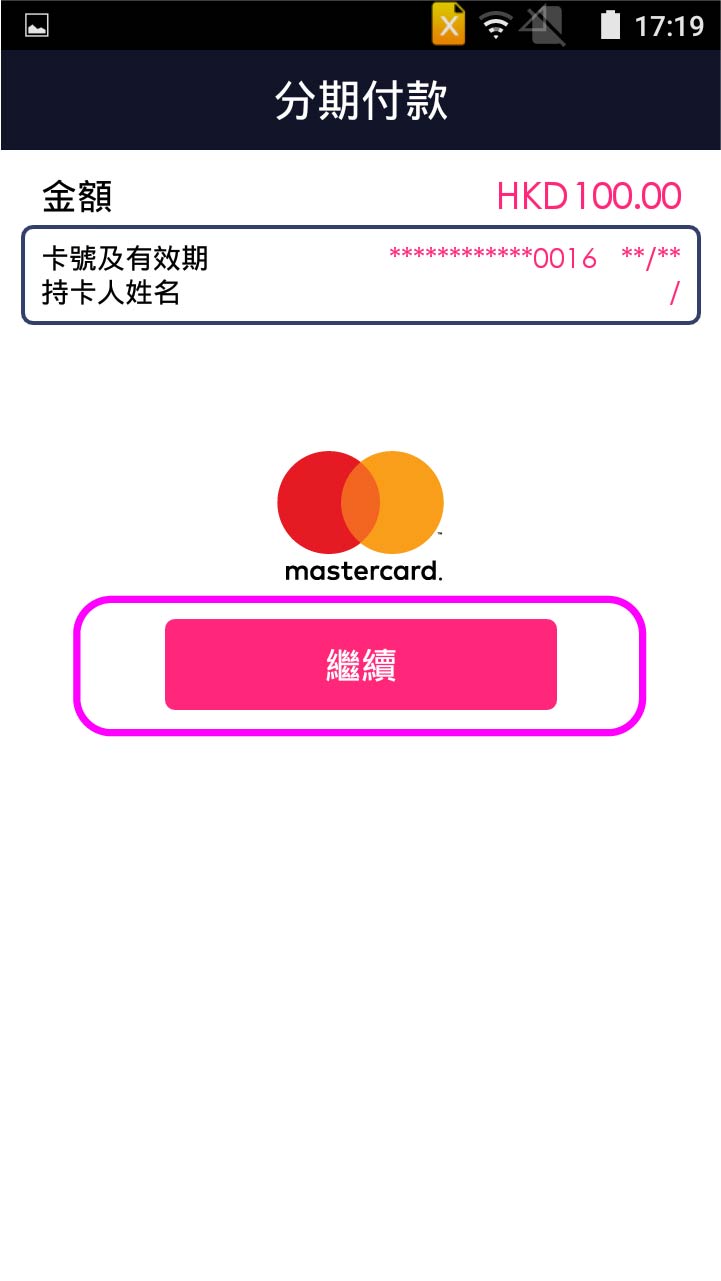Tap the 繼續 continue button
The width and height of the screenshot is (721, 1281).
click(360, 665)
